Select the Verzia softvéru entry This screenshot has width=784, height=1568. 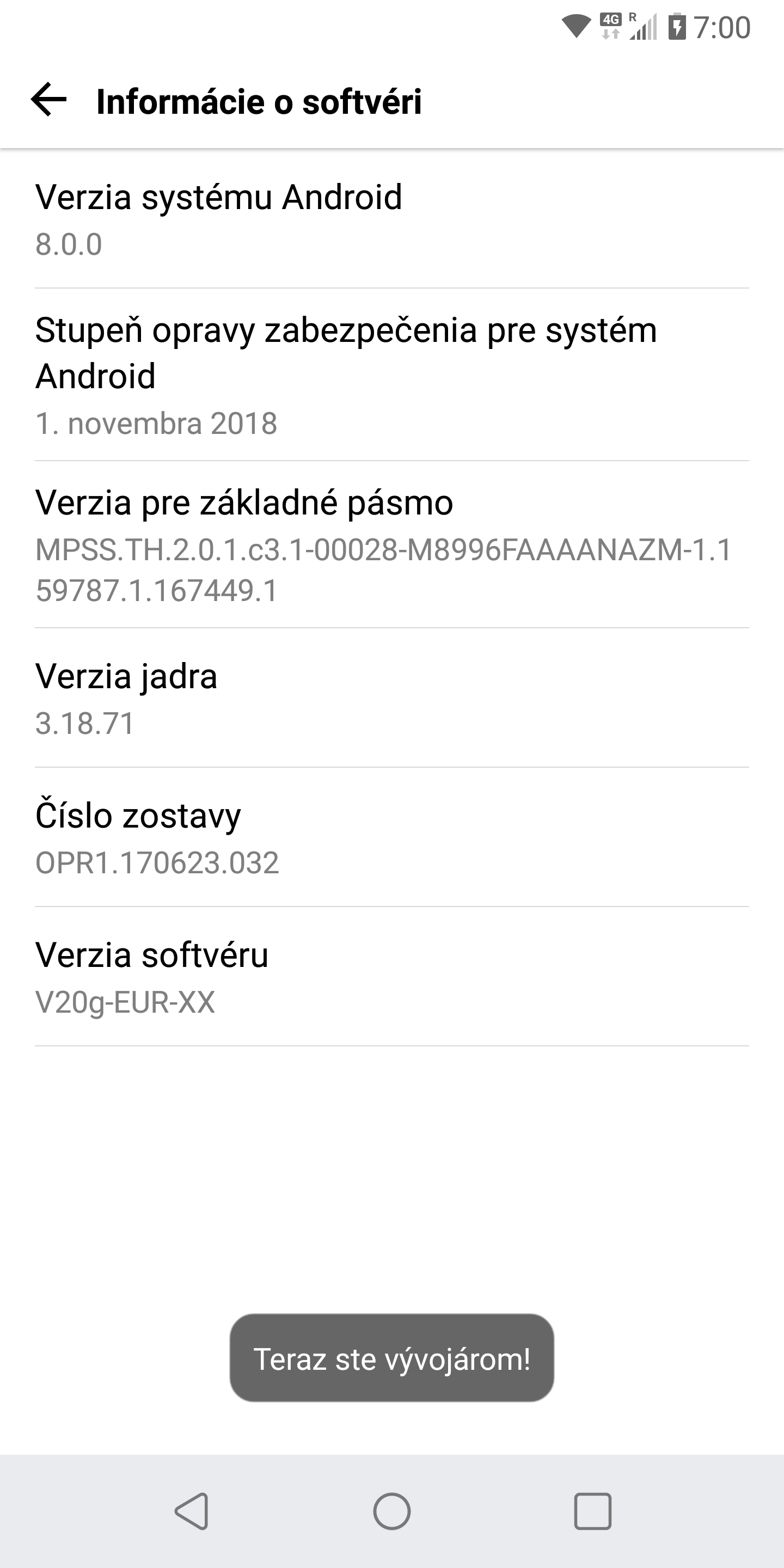coord(392,976)
